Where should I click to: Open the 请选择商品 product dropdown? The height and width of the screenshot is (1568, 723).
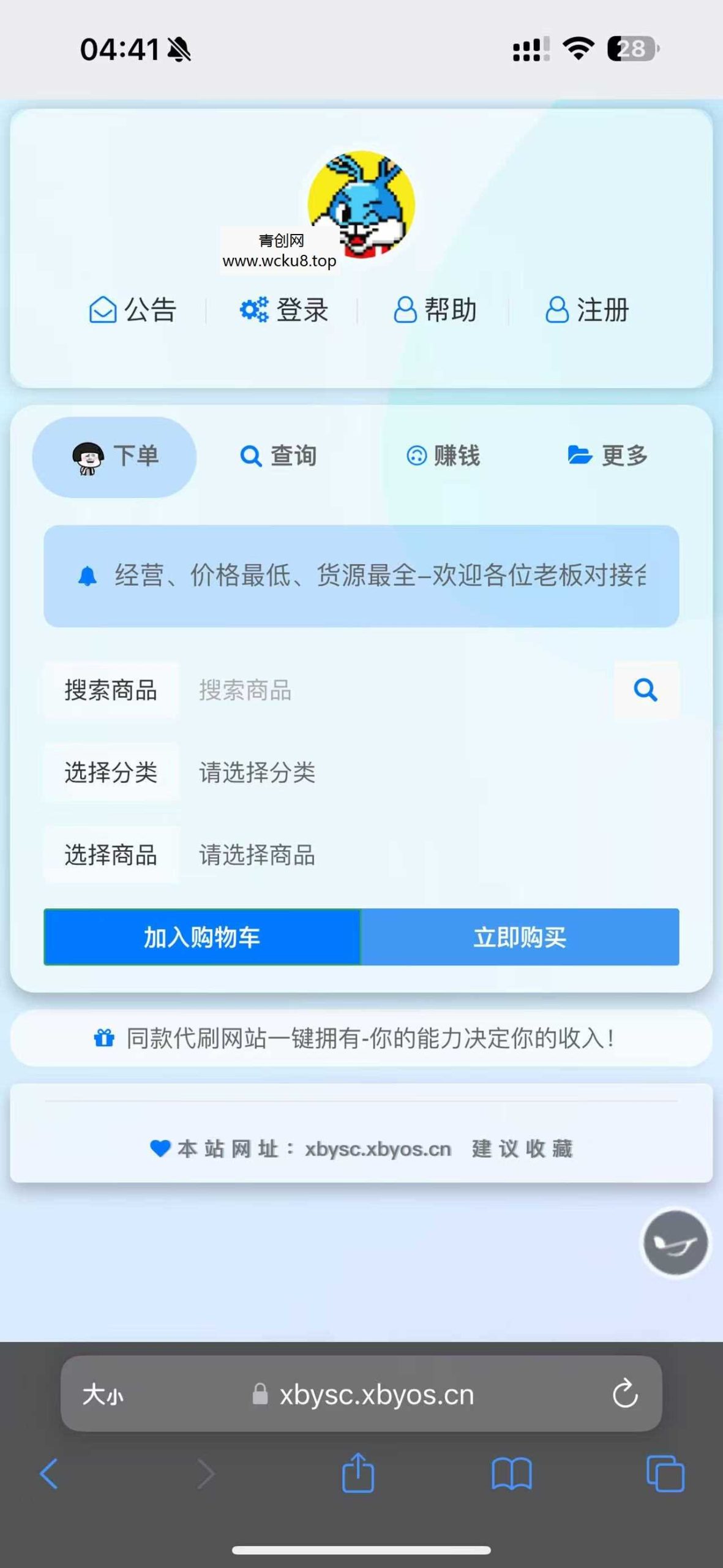(x=257, y=856)
